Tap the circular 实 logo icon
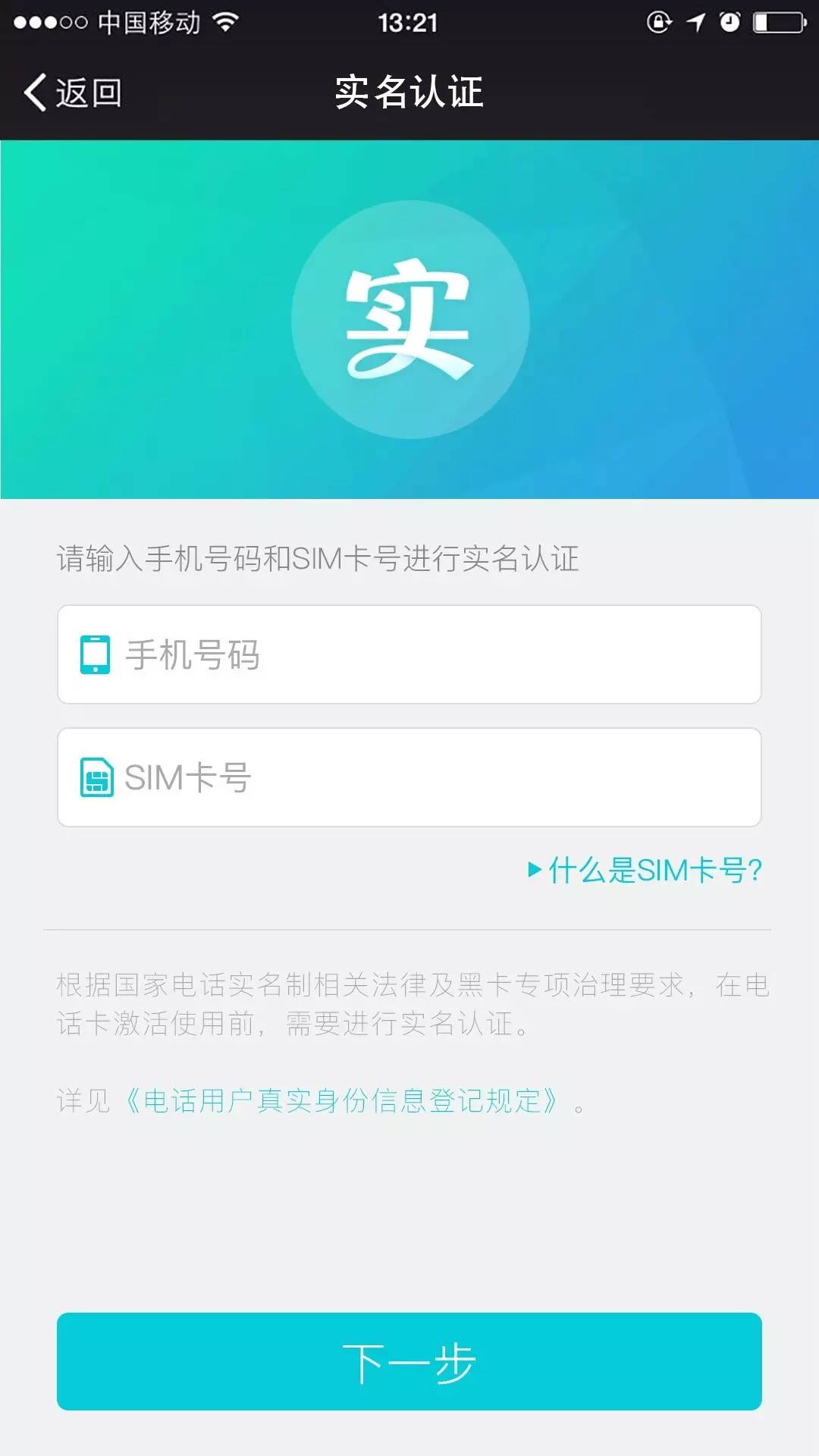819x1456 pixels. point(409,318)
